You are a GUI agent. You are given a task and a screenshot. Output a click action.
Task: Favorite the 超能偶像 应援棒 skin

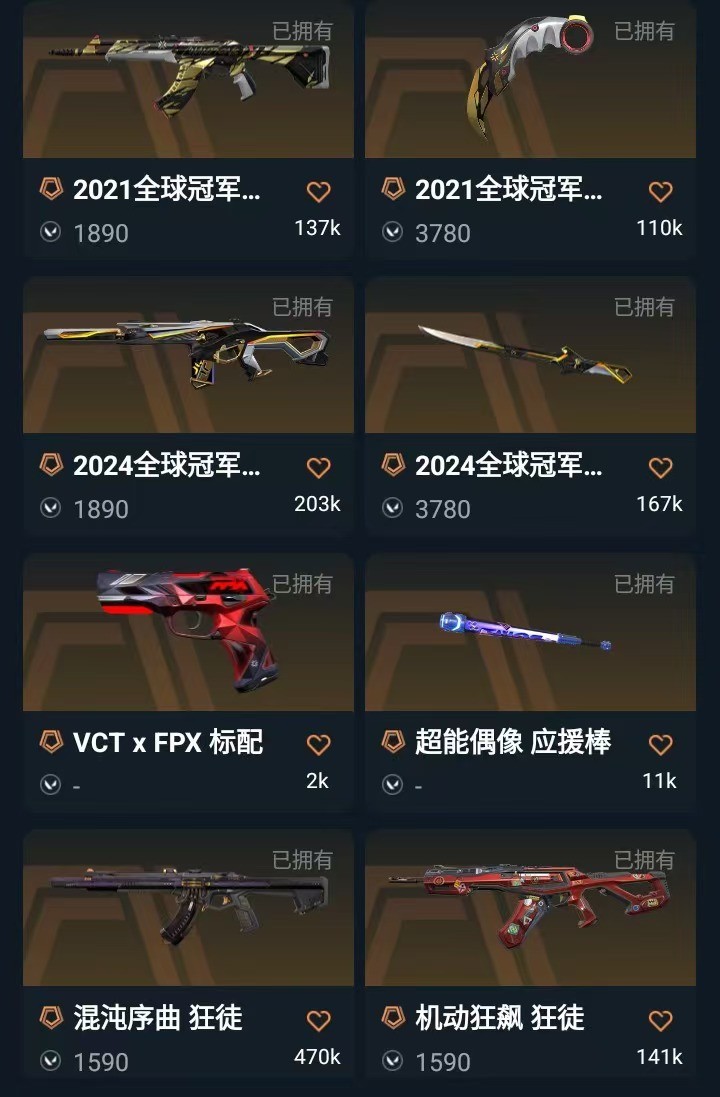[660, 744]
